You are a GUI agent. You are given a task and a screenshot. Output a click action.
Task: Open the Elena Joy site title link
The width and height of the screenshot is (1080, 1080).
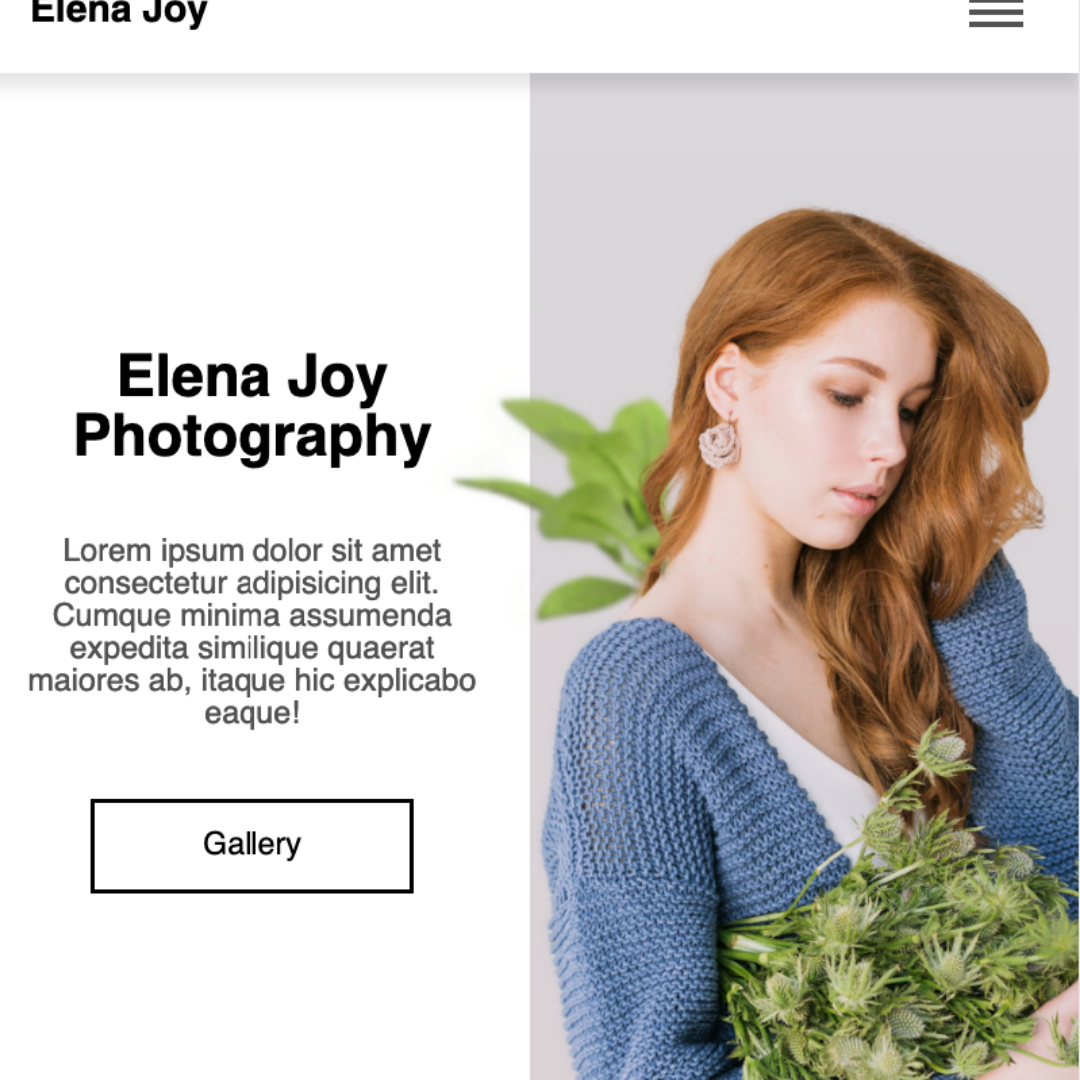coord(119,13)
